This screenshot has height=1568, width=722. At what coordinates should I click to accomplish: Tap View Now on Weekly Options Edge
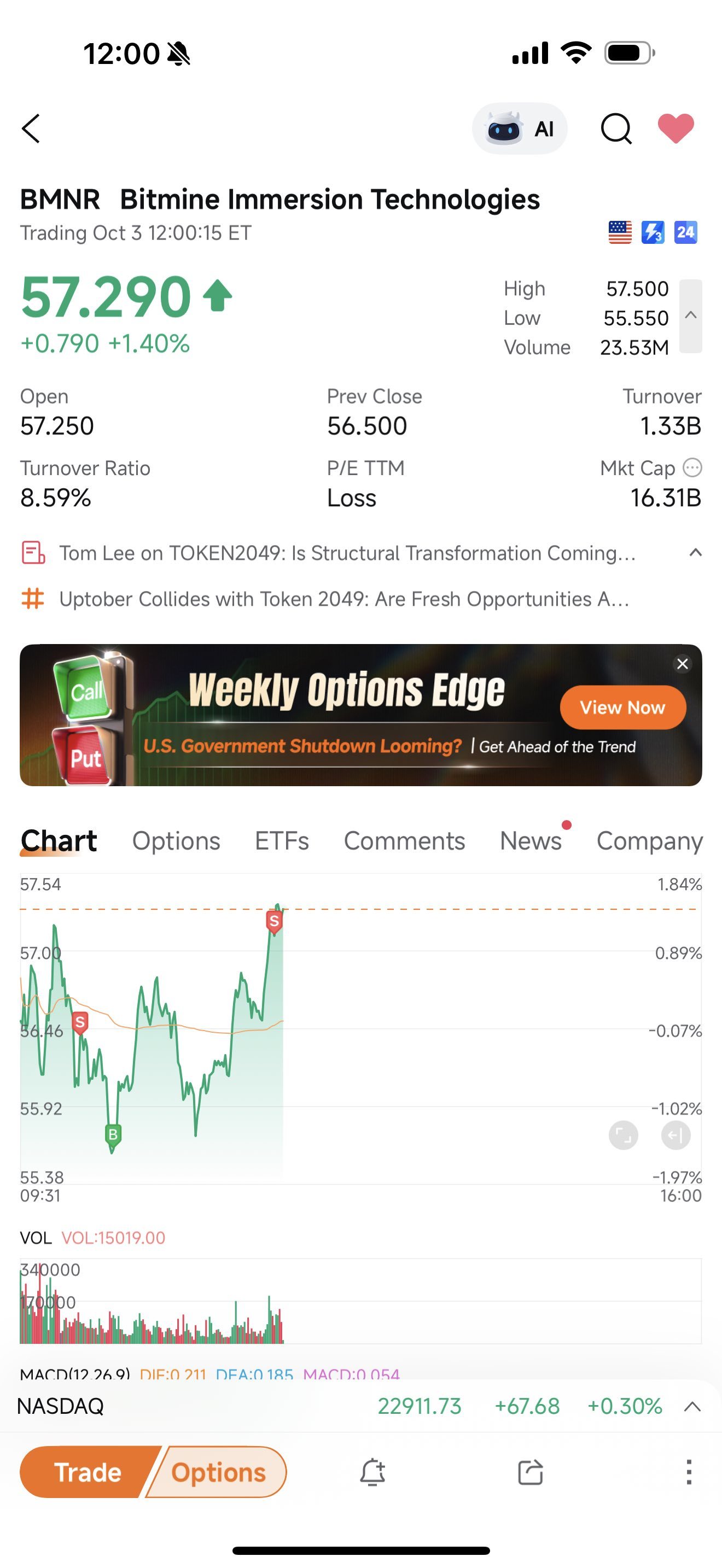623,707
